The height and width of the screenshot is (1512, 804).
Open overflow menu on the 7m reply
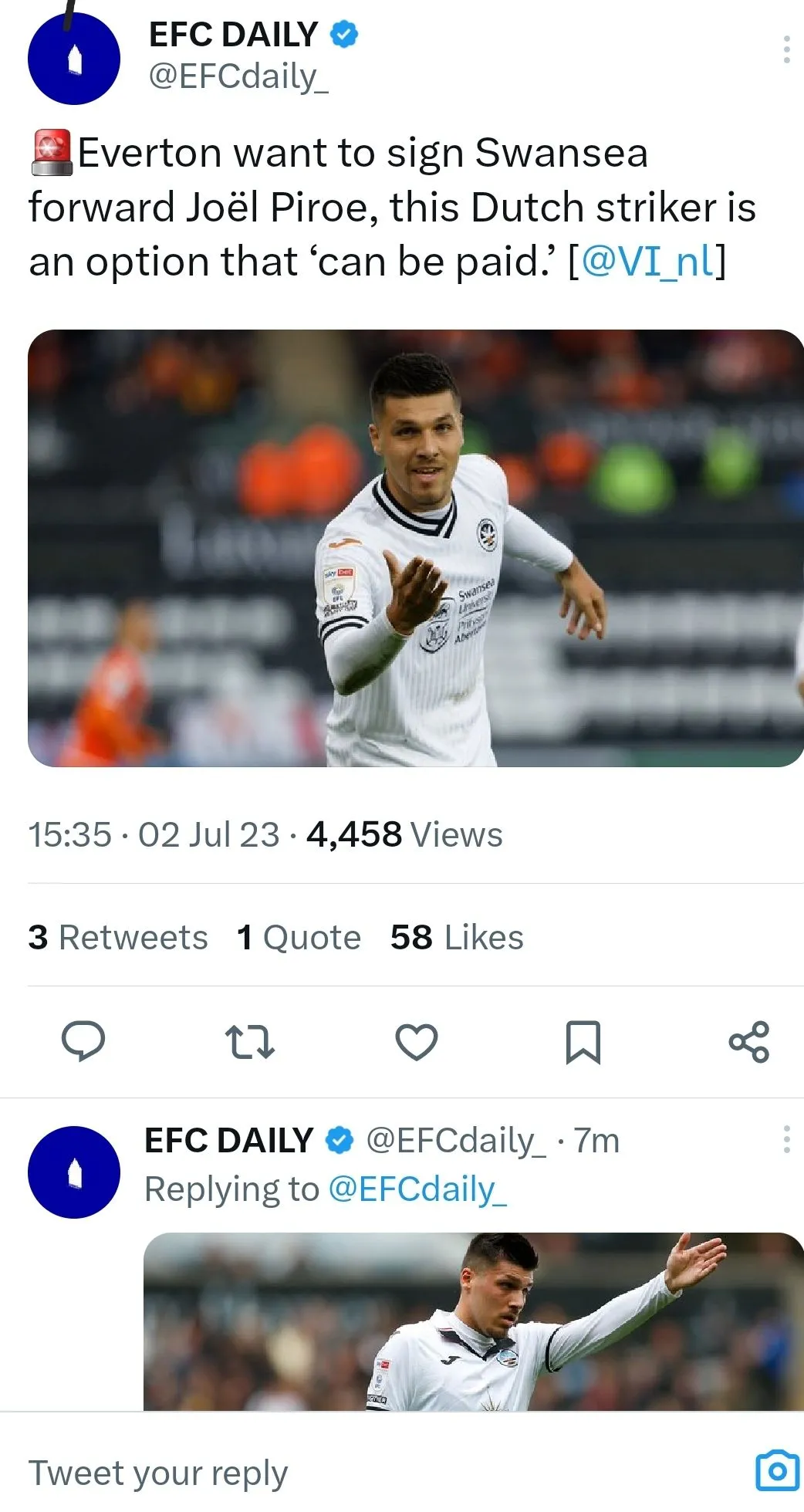pos(785,1139)
